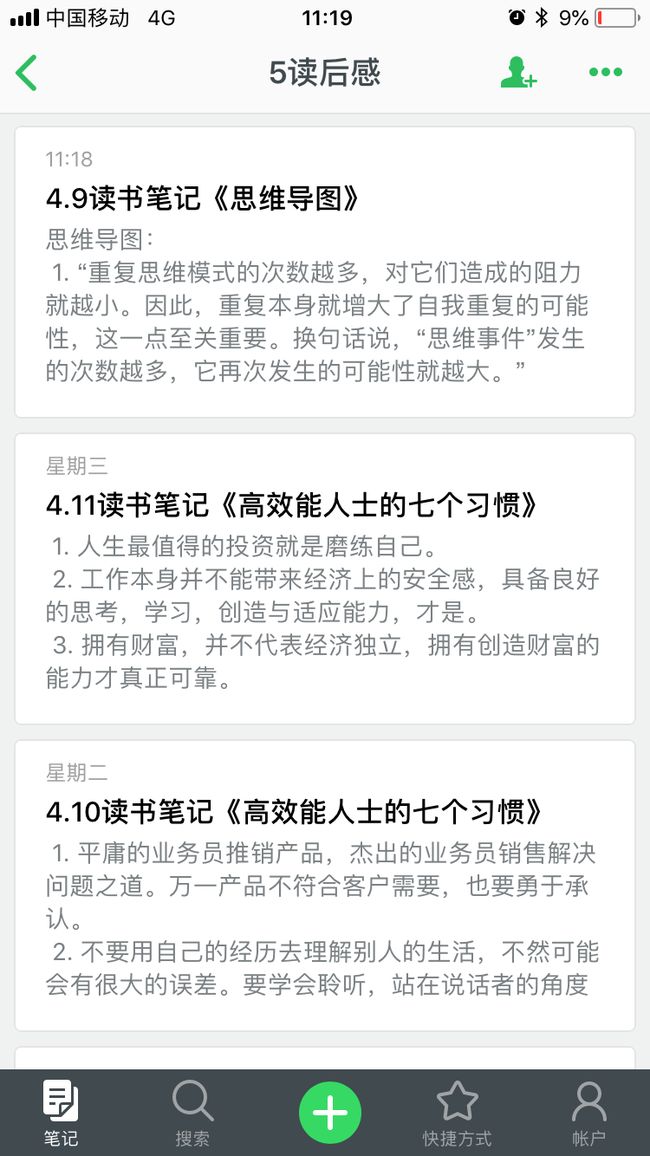Open the share notebook add-person icon
The height and width of the screenshot is (1156, 650).
point(518,72)
